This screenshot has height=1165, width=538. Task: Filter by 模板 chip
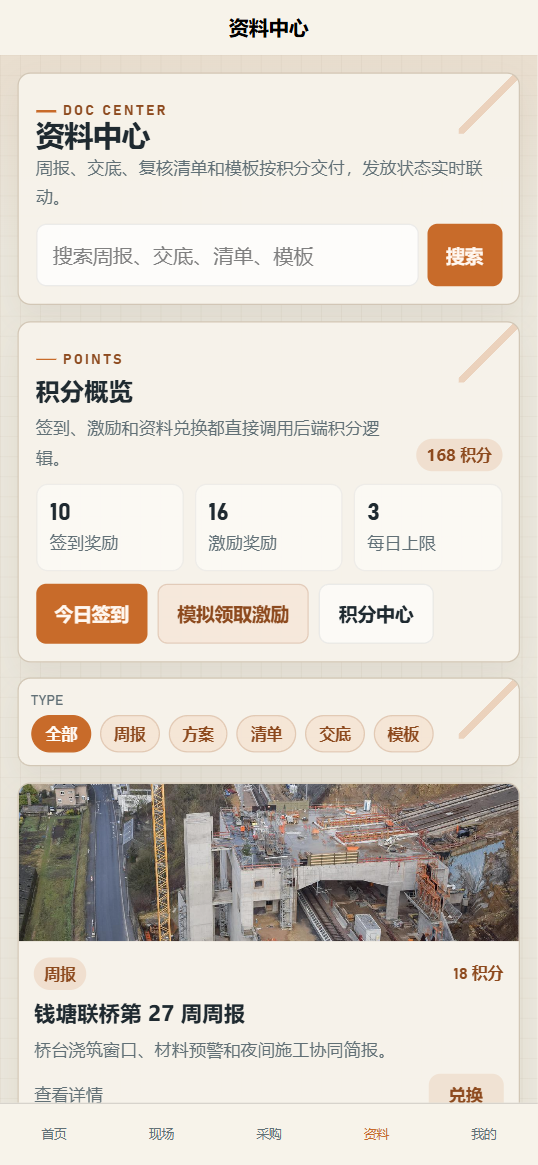[x=404, y=734]
